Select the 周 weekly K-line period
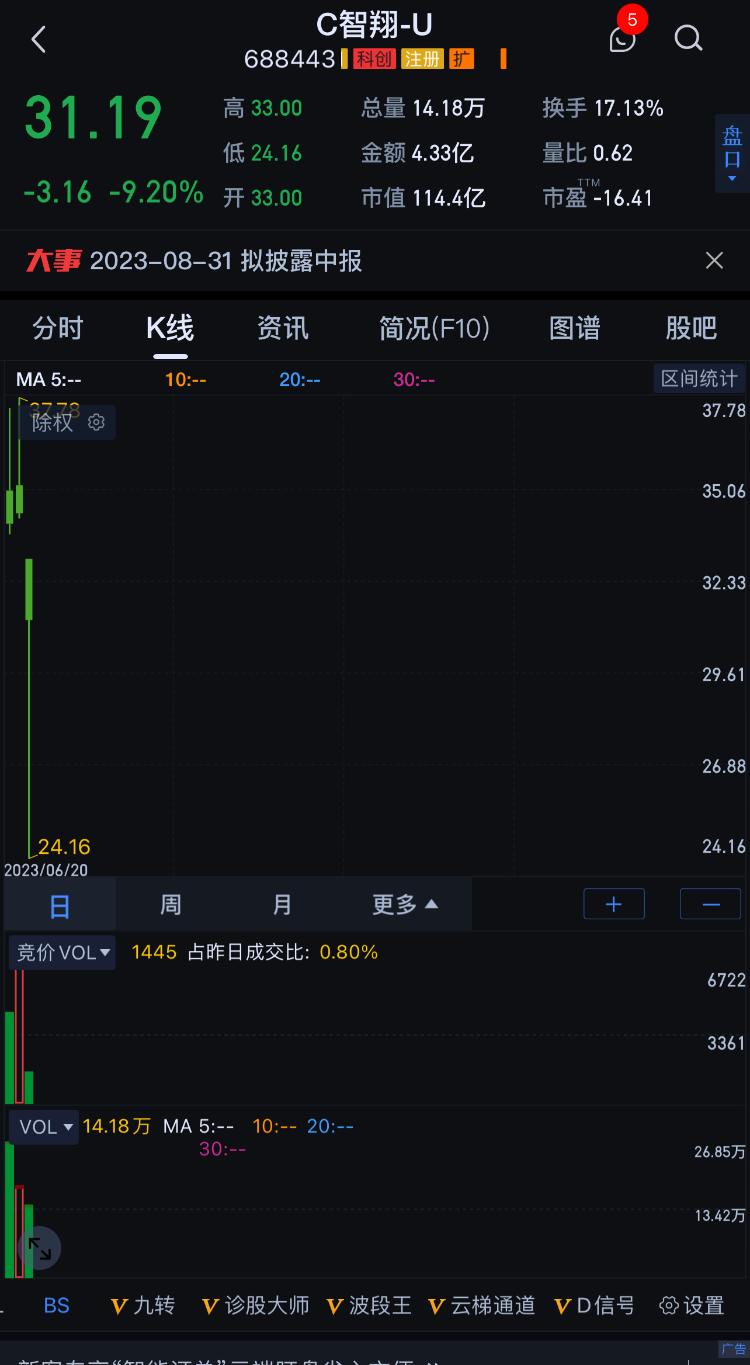The width and height of the screenshot is (750, 1365). click(x=171, y=905)
